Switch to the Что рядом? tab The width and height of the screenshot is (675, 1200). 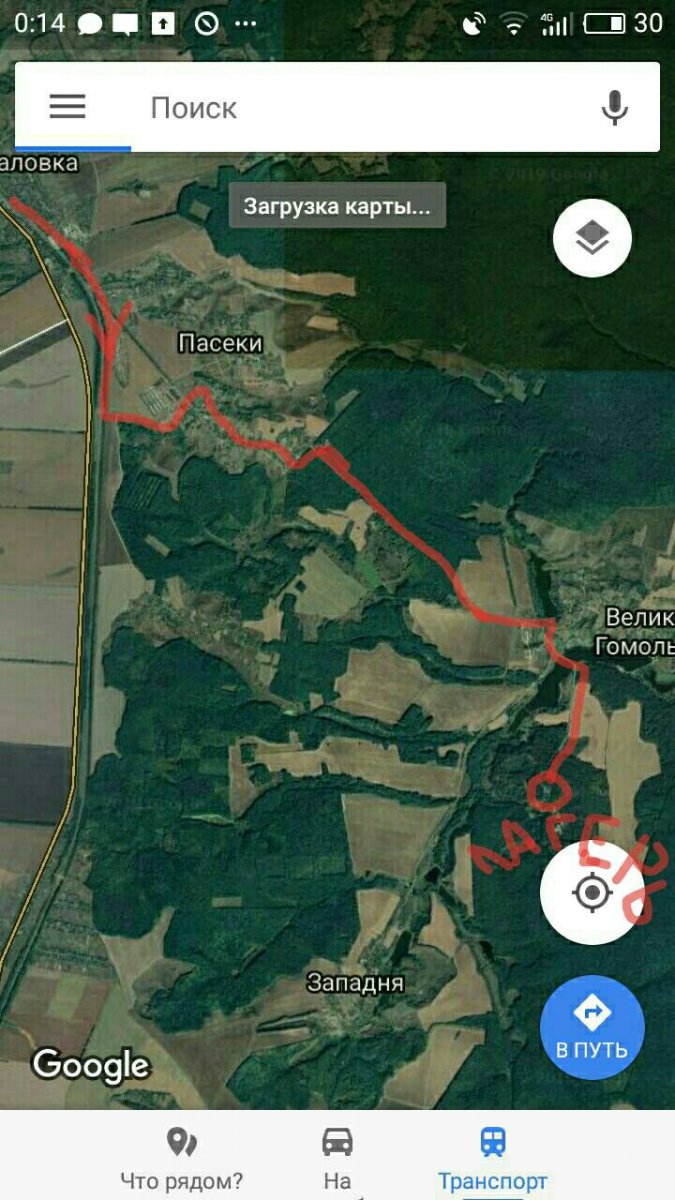(x=181, y=1158)
